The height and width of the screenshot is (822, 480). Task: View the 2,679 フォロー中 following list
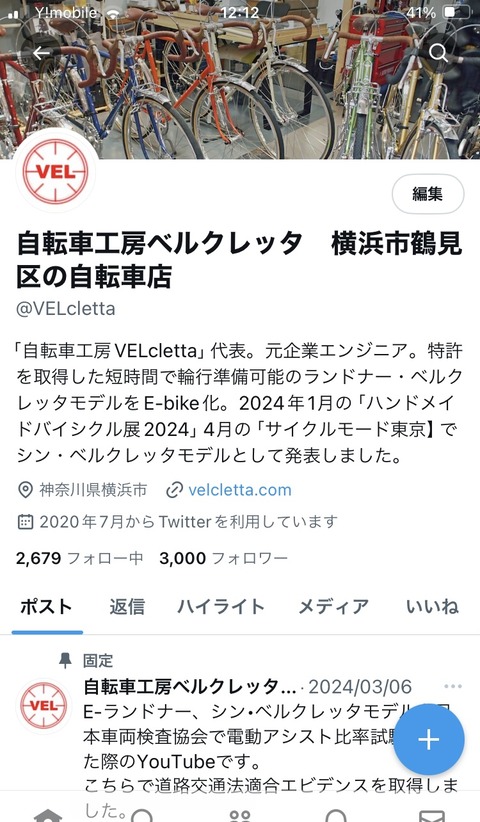[80, 558]
